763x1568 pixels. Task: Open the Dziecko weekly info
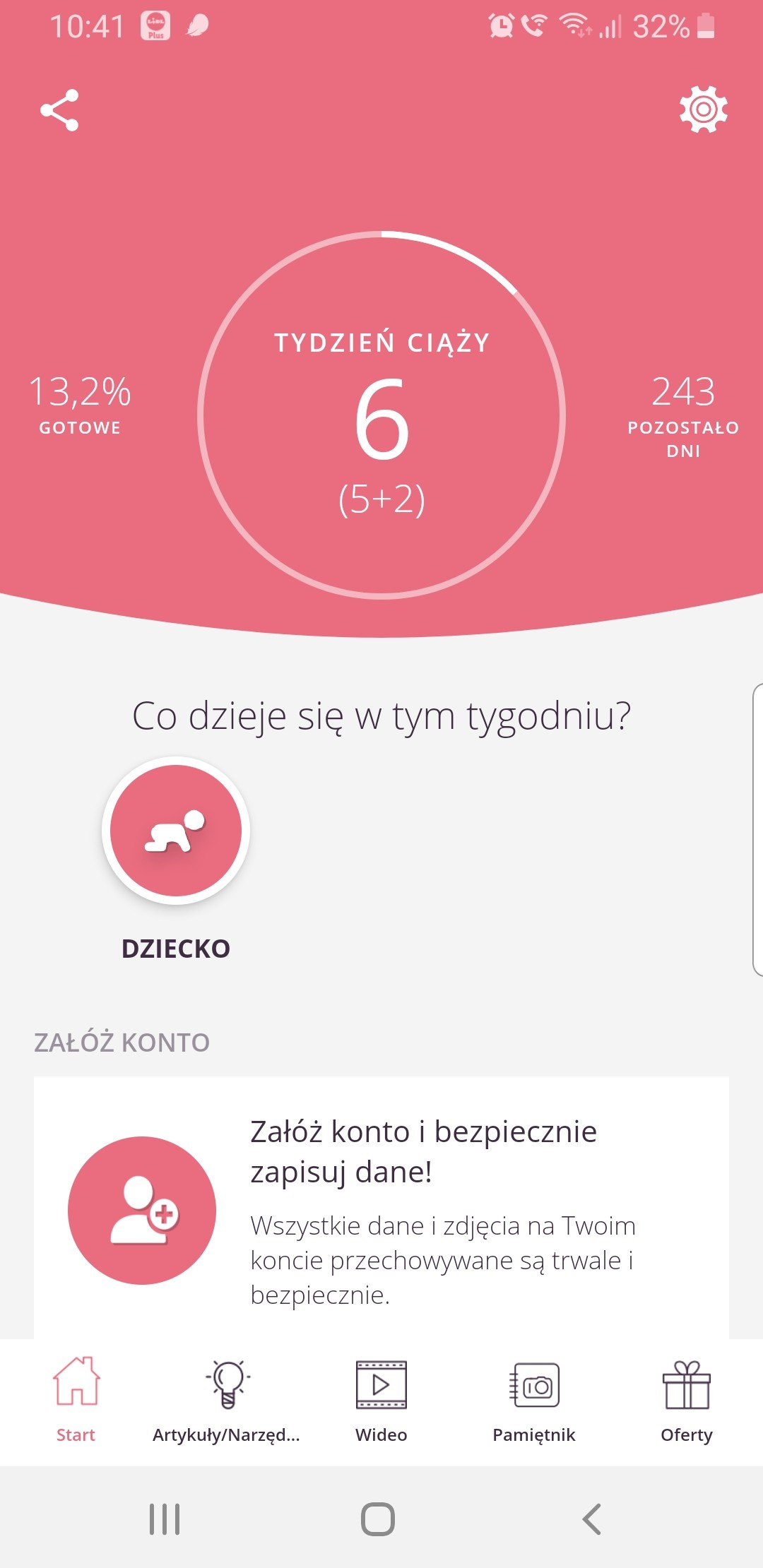176,831
